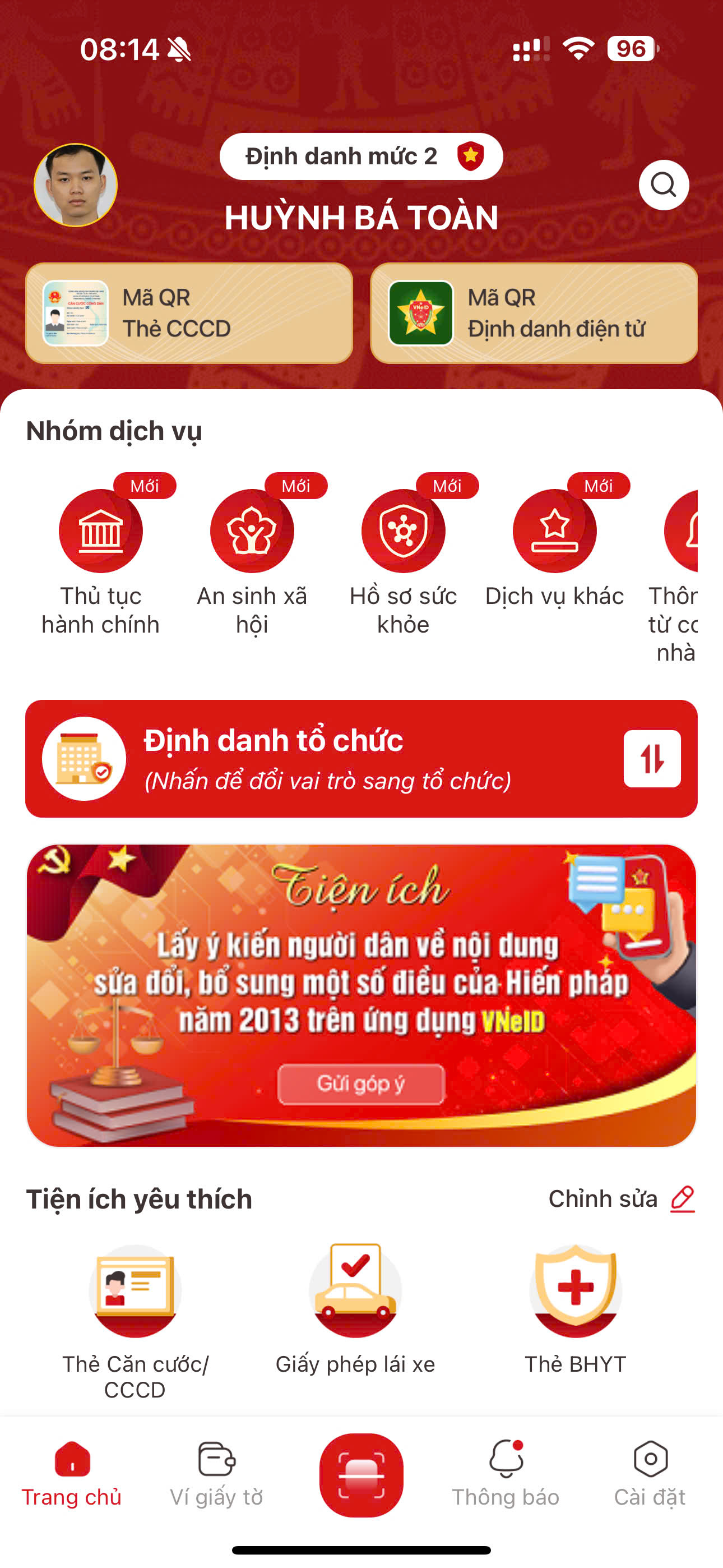Launch the center QR scan button
Image resolution: width=723 pixels, height=1568 pixels.
coord(361,1474)
